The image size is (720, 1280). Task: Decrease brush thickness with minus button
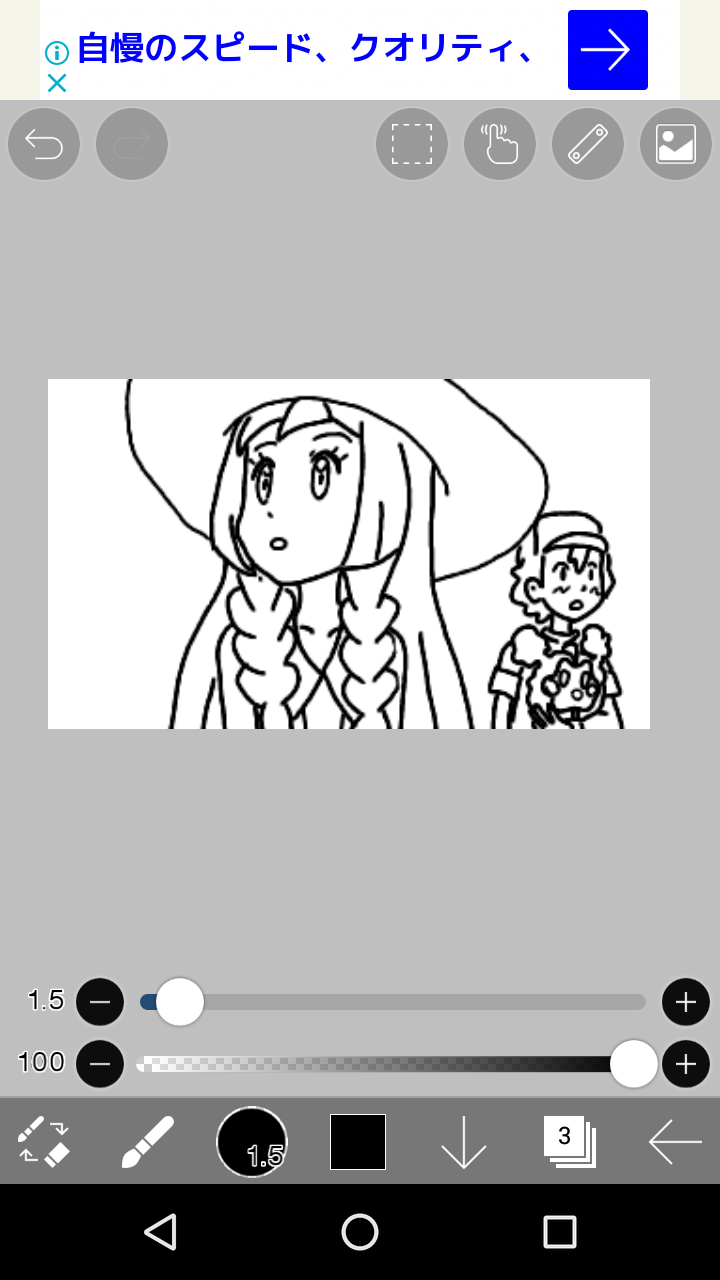(x=100, y=1002)
